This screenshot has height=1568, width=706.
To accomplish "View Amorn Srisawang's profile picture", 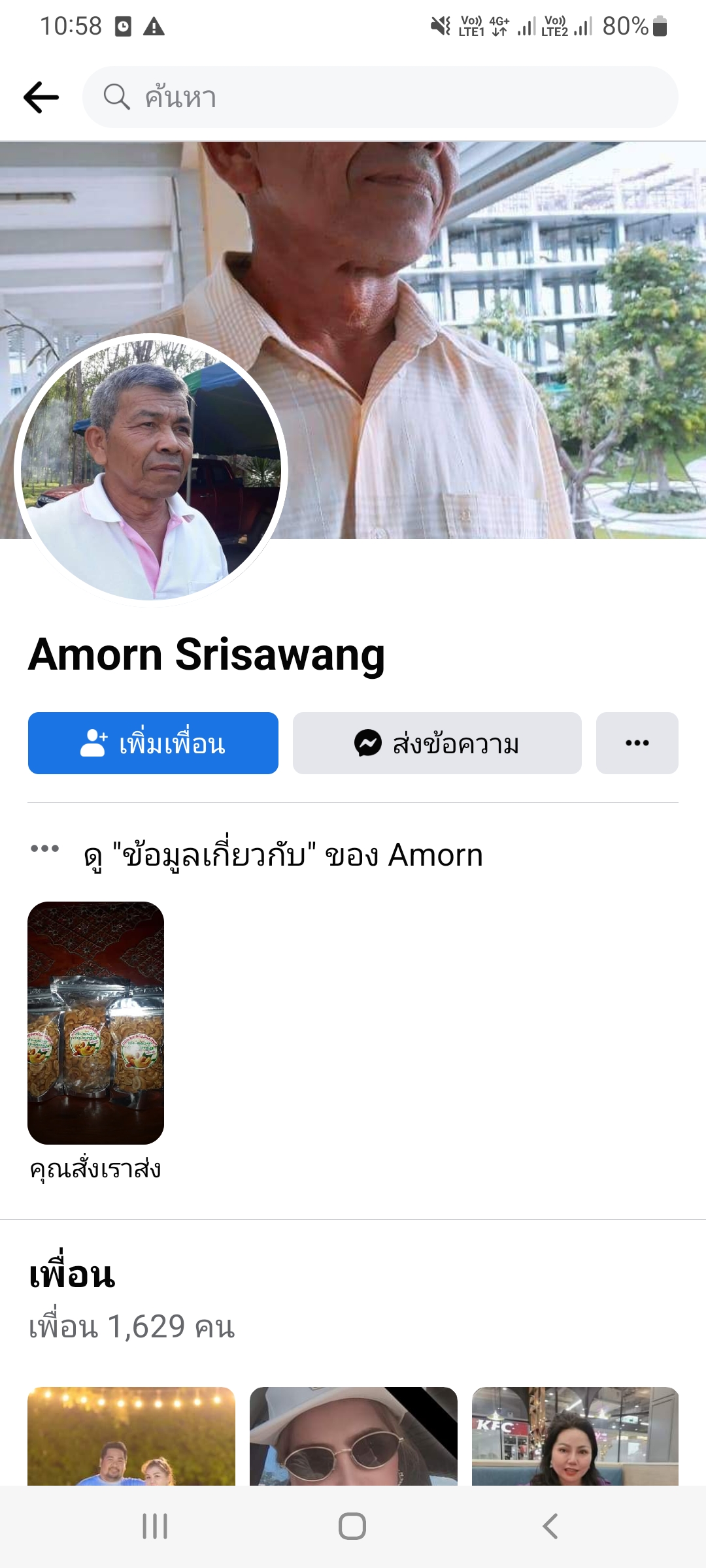I will click(x=151, y=469).
